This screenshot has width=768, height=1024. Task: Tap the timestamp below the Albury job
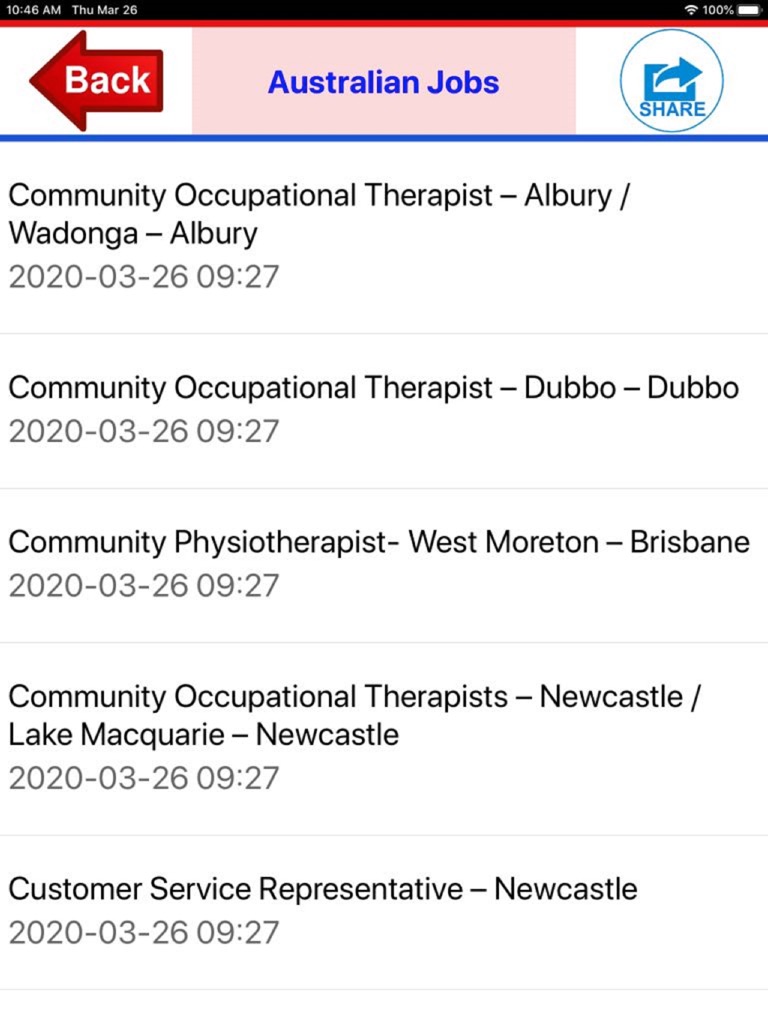(142, 277)
